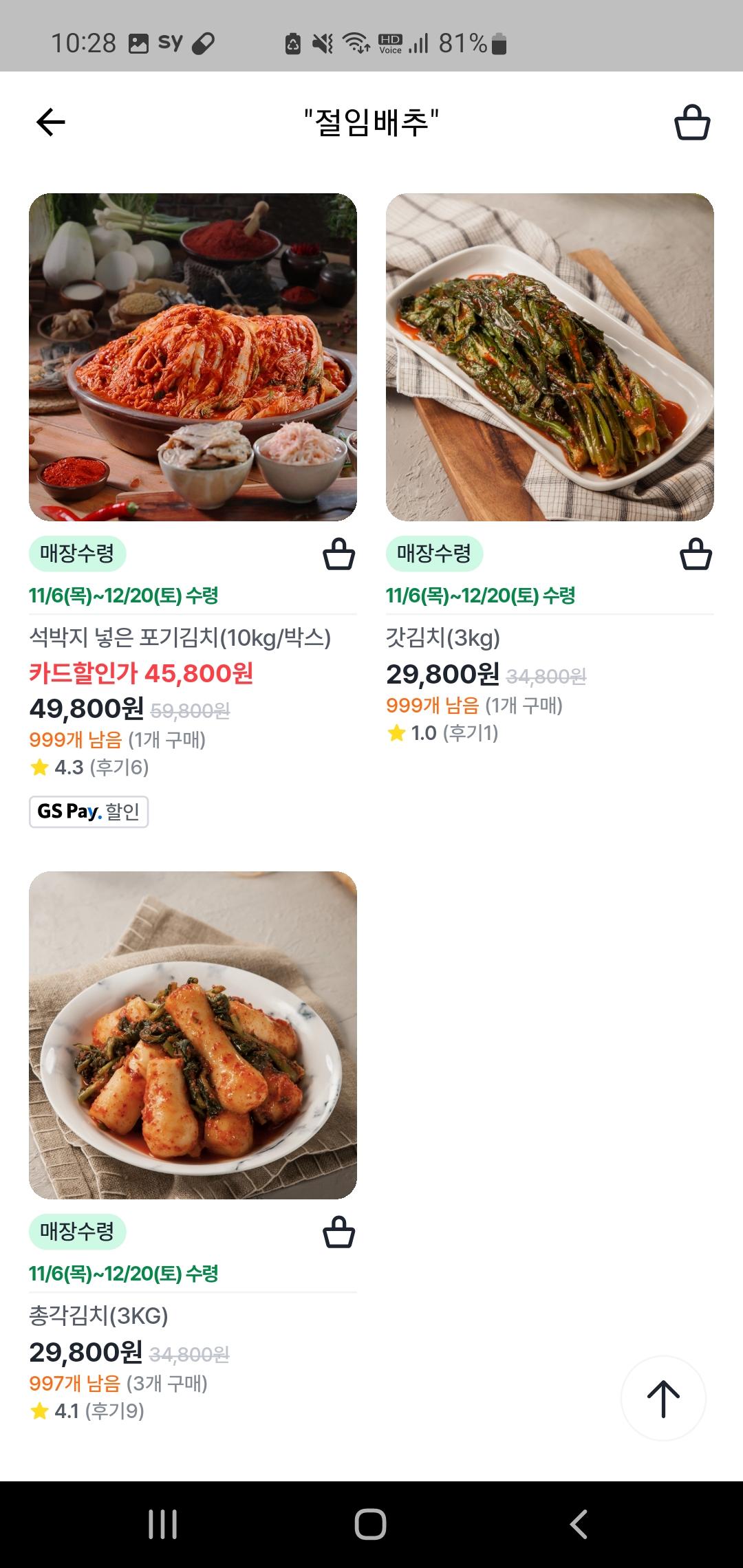Image resolution: width=743 pixels, height=1568 pixels.
Task: Open the shopping cart in the top bar
Action: 691,123
